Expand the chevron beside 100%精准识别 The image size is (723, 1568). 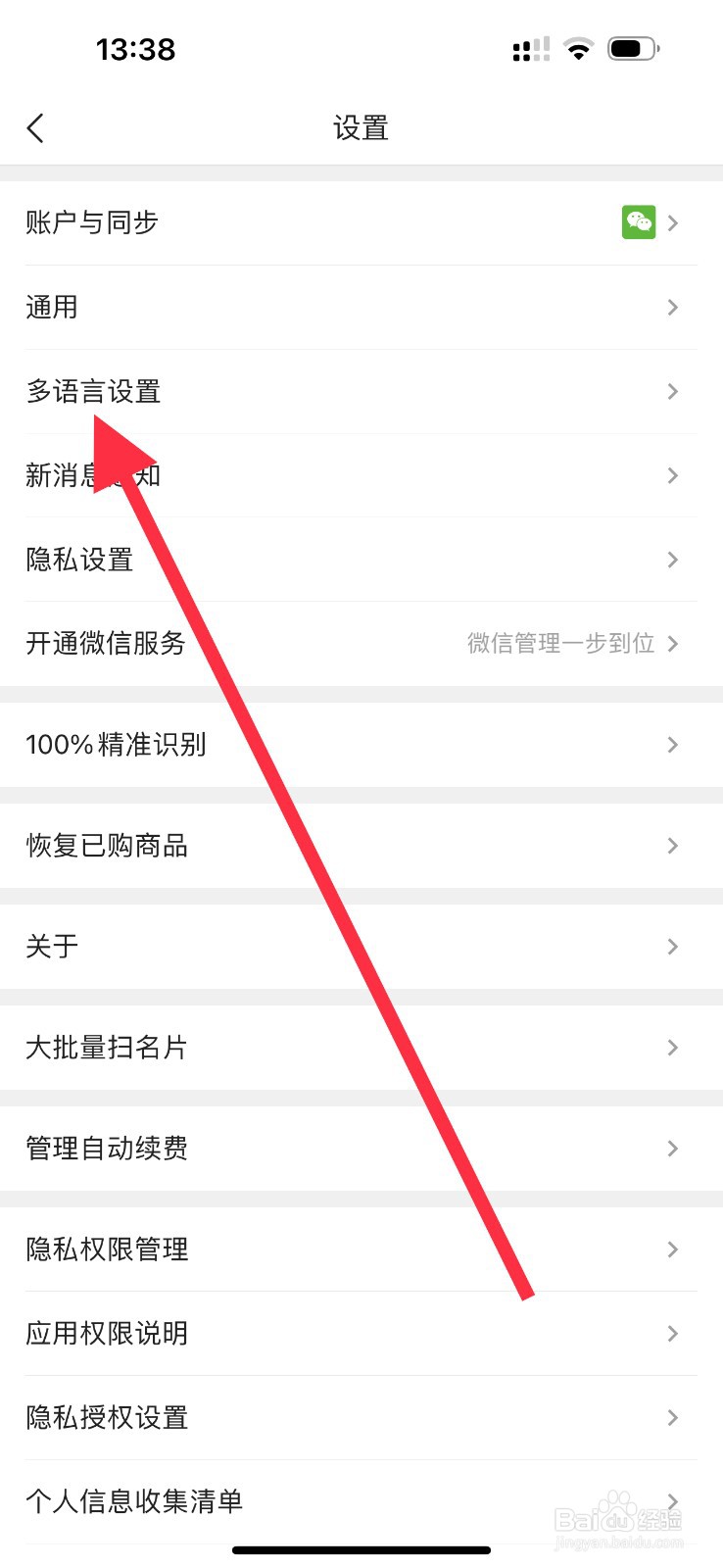672,745
